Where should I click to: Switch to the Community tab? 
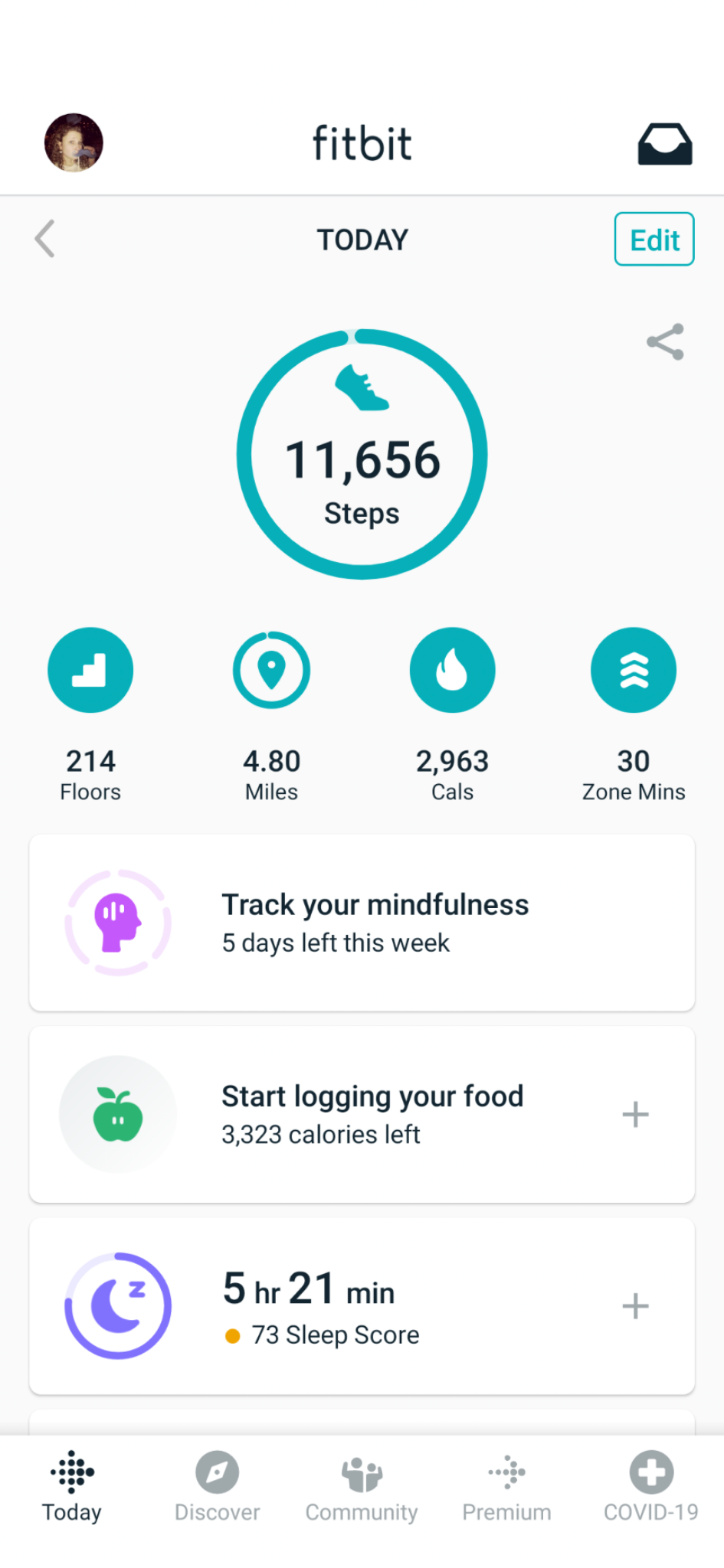click(x=362, y=1486)
